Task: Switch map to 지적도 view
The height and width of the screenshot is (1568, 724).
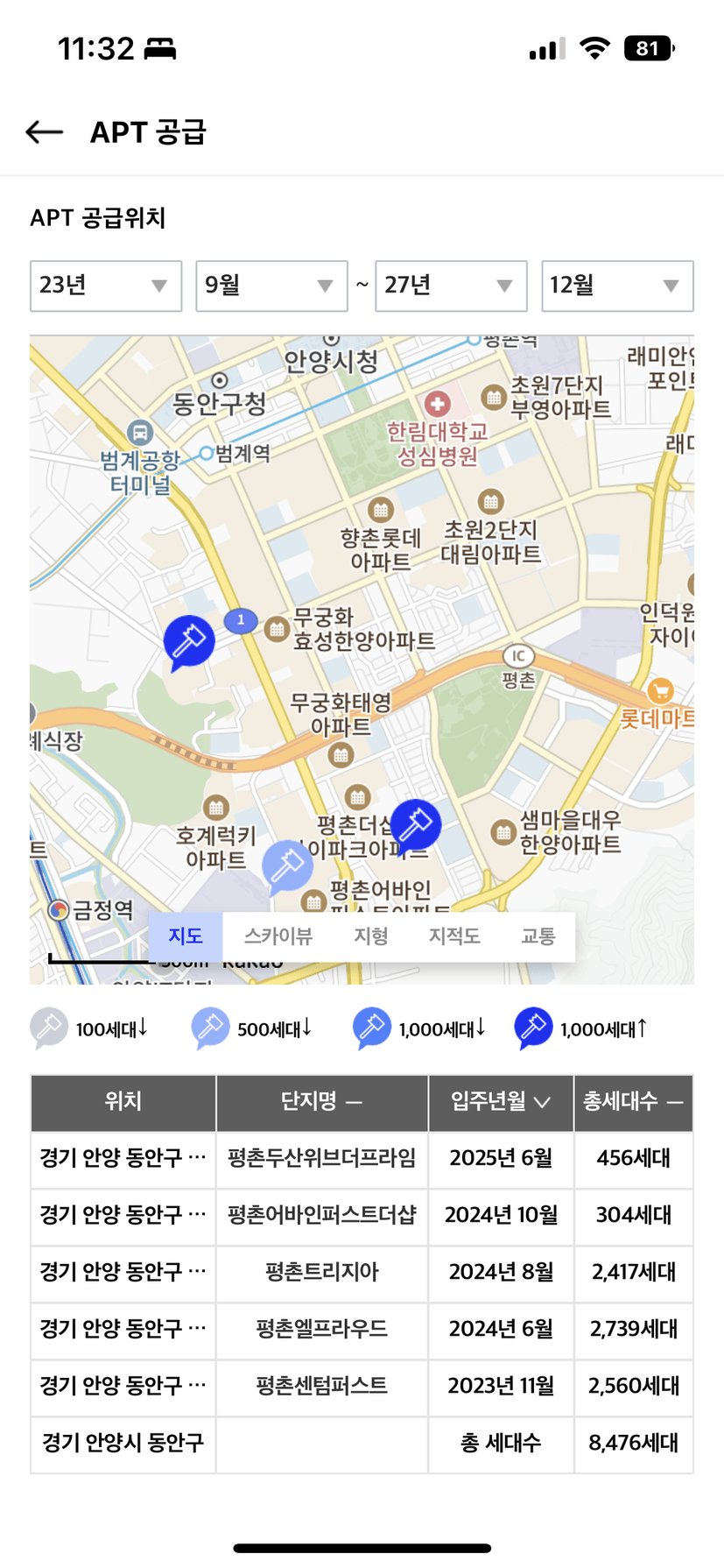Action: pos(454,936)
